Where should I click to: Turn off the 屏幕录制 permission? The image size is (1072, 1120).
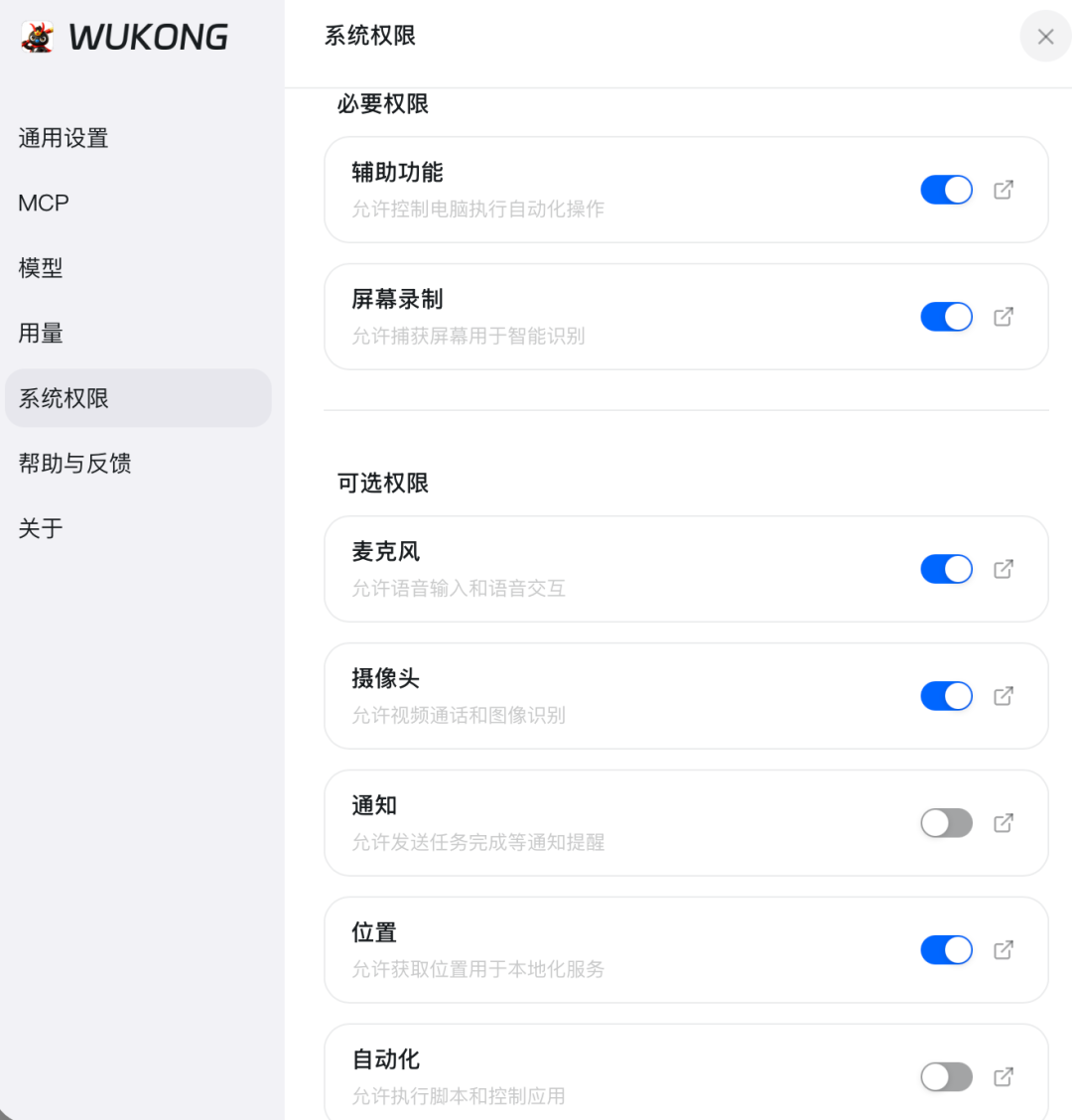[946, 316]
